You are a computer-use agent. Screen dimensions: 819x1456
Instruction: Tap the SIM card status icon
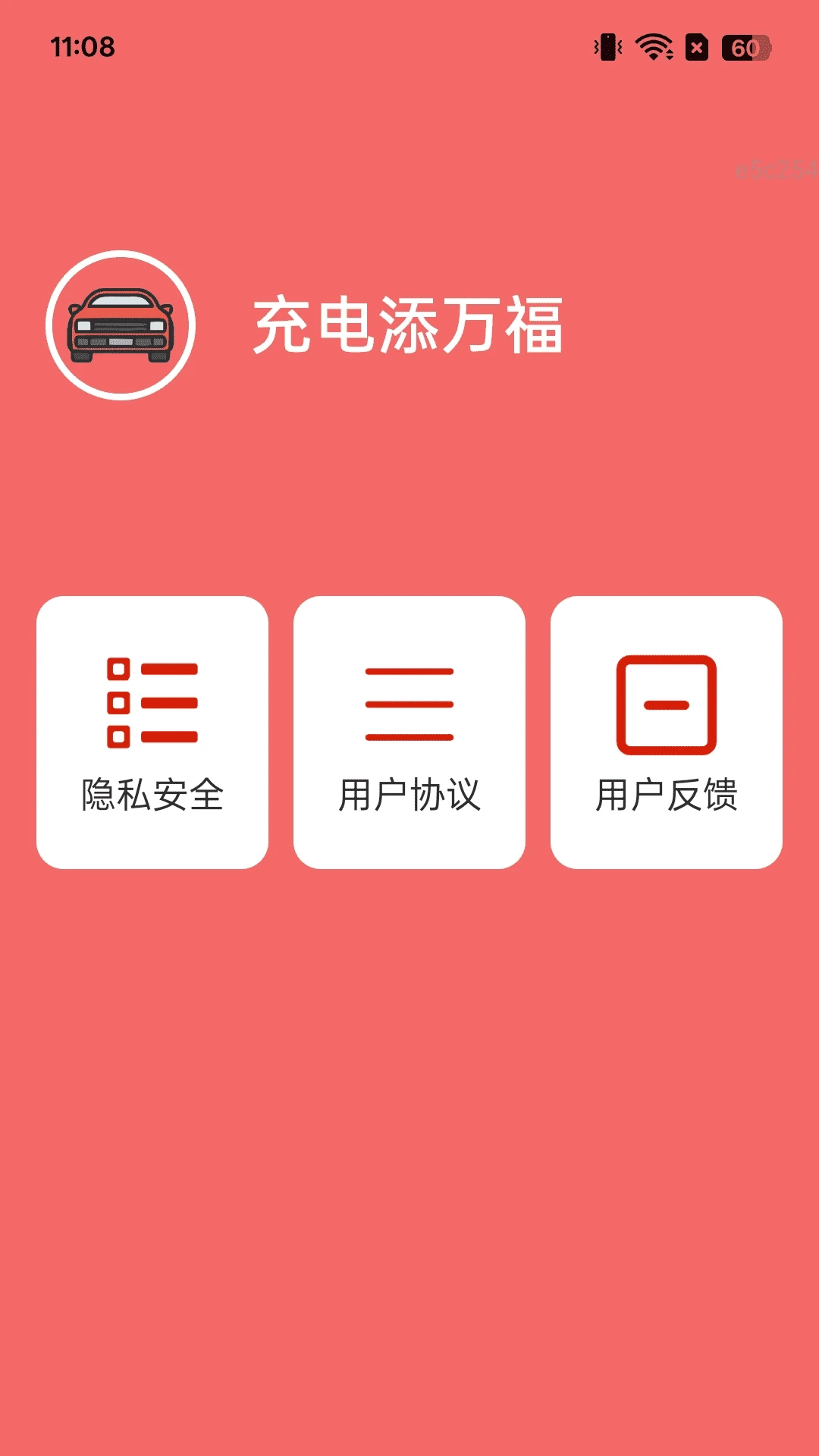point(698,48)
